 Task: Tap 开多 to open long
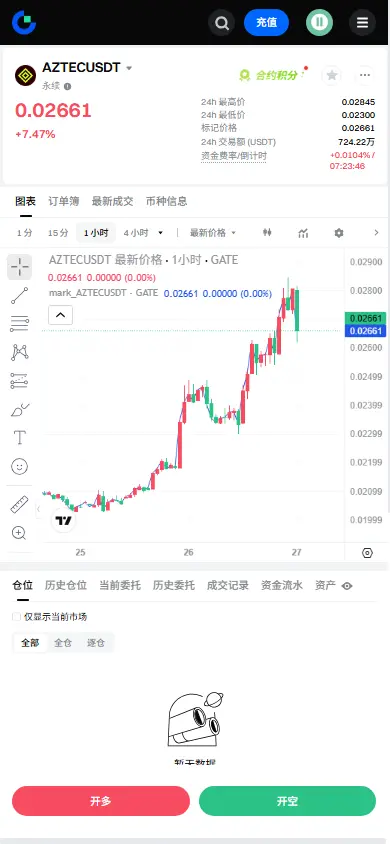pyautogui.click(x=101, y=801)
